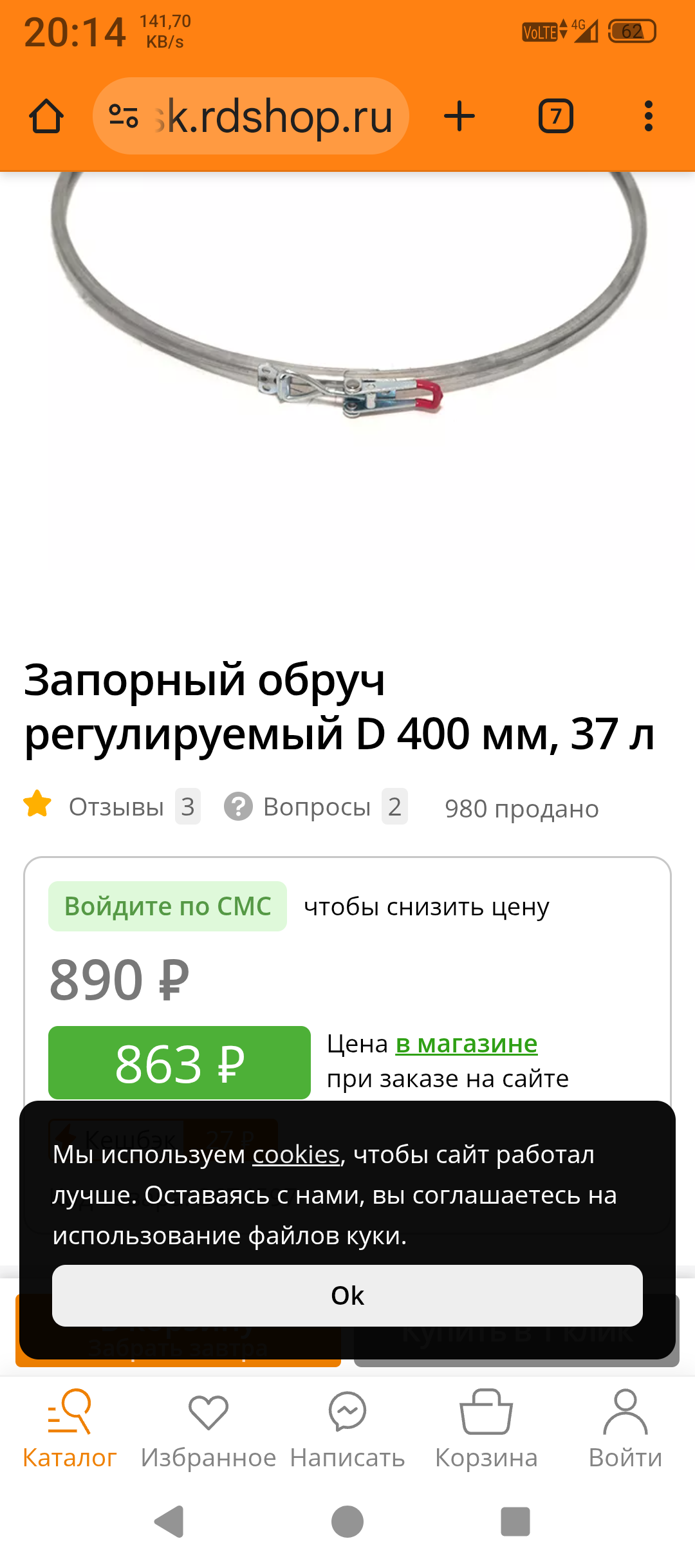Screen dimensions: 695x1568
Task: Dismiss the cookie notice with Ok
Action: pyautogui.click(x=347, y=1296)
